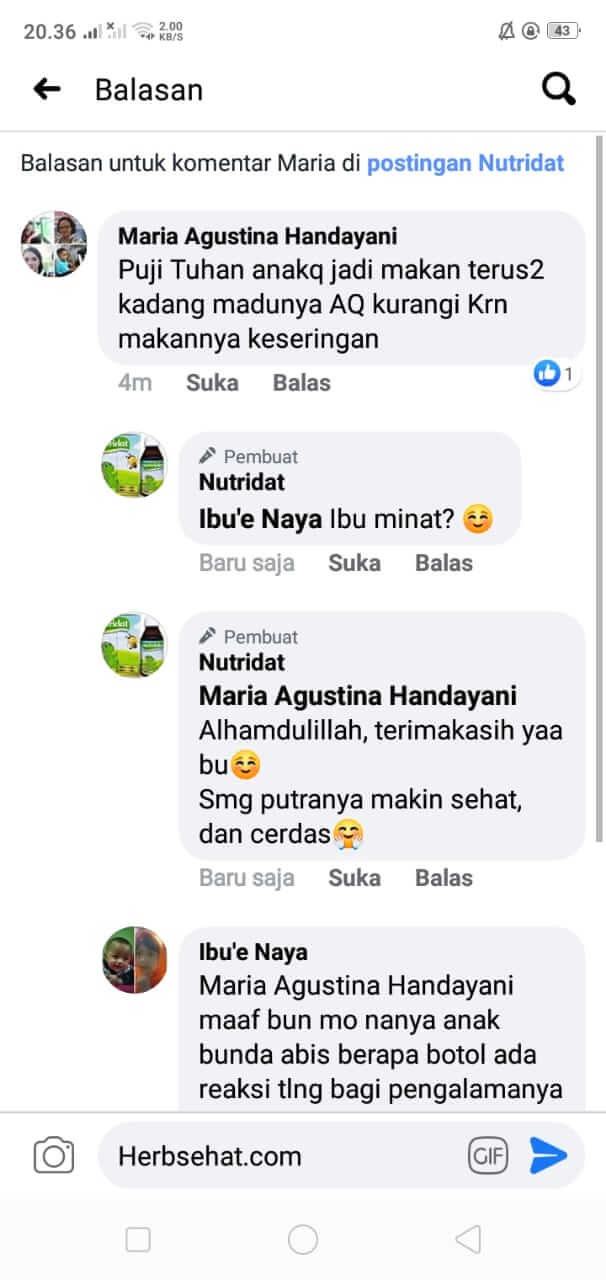Attach a photo with the camera icon
This screenshot has width=606, height=1280.
coord(54,1157)
